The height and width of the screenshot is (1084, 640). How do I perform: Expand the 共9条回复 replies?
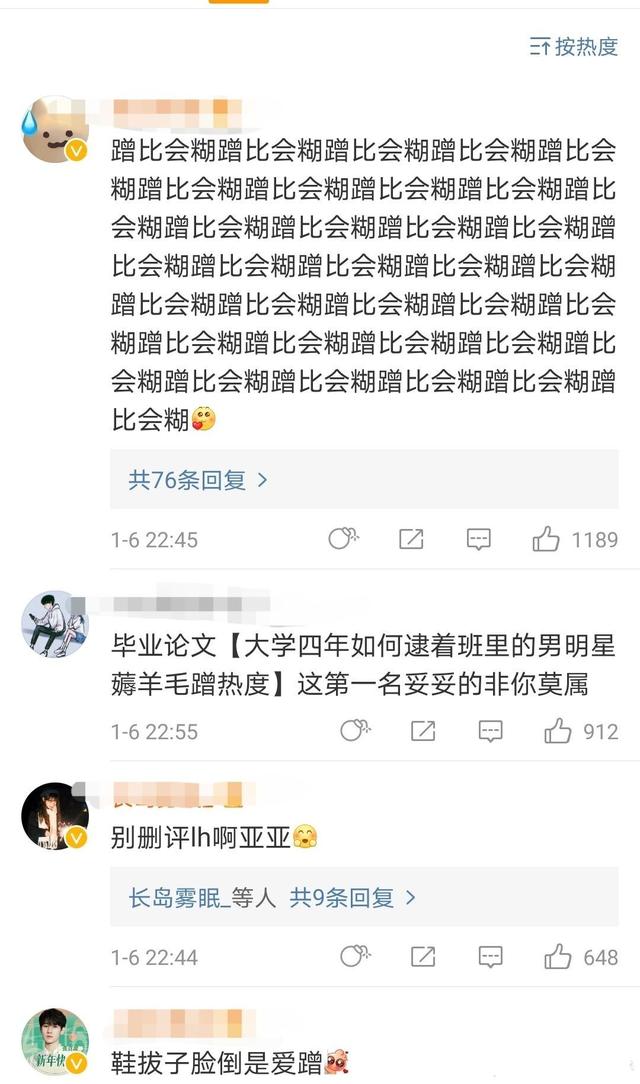coord(352,898)
